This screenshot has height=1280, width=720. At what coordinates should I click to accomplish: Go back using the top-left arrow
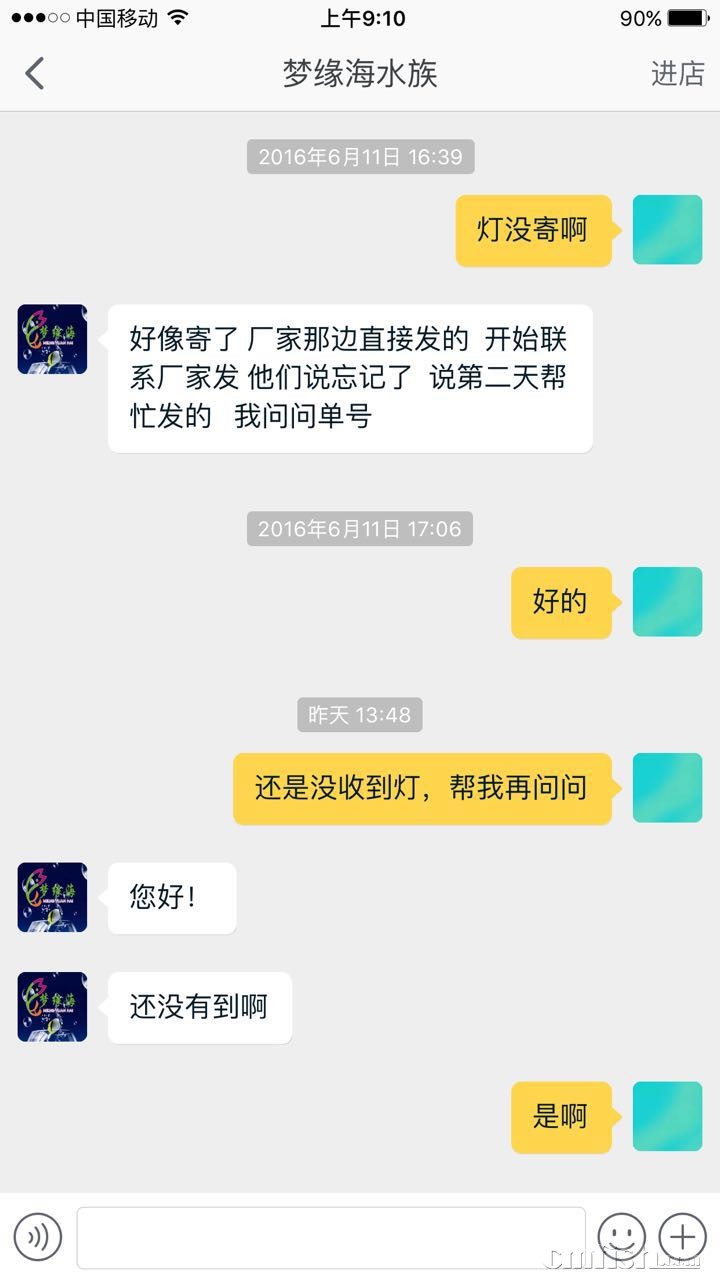[35, 73]
